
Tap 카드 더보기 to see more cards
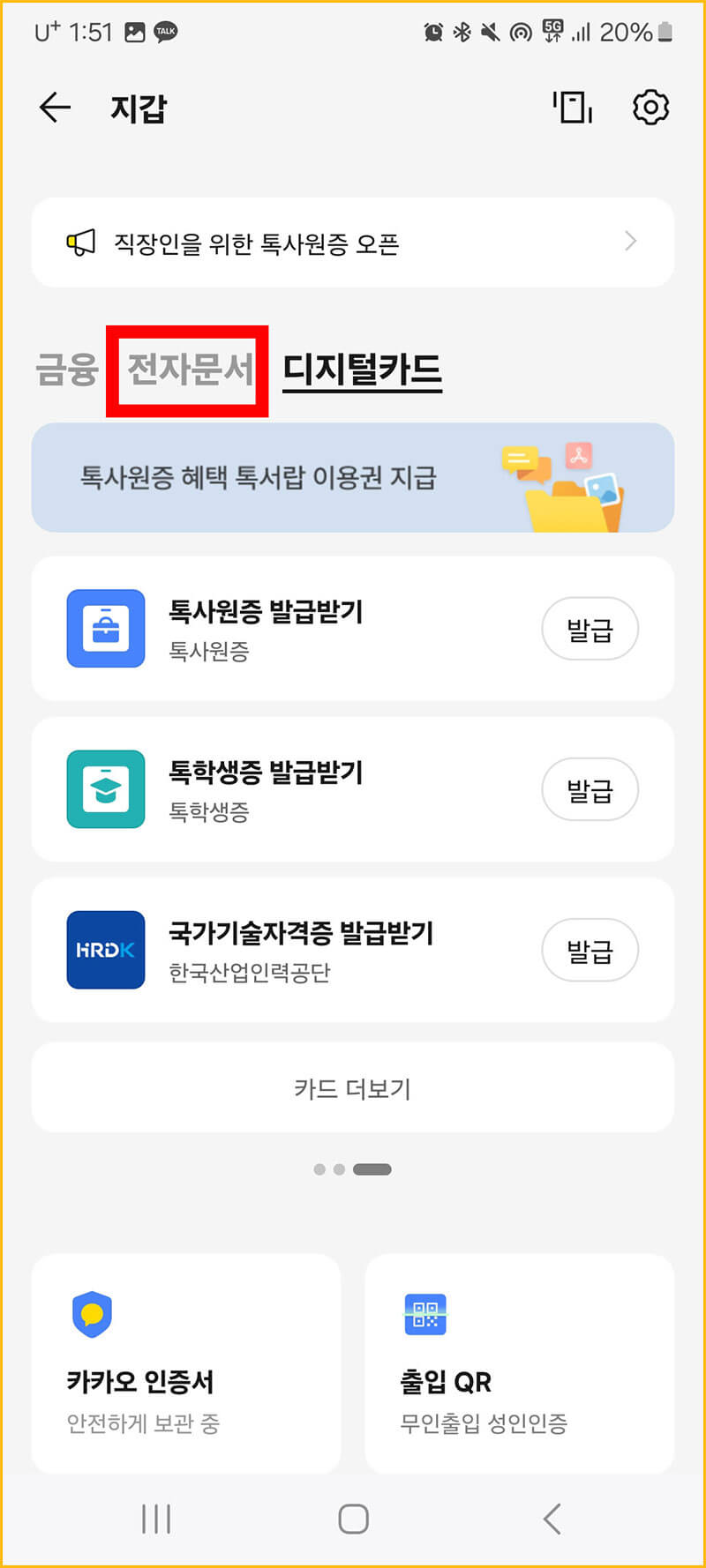coord(352,1087)
